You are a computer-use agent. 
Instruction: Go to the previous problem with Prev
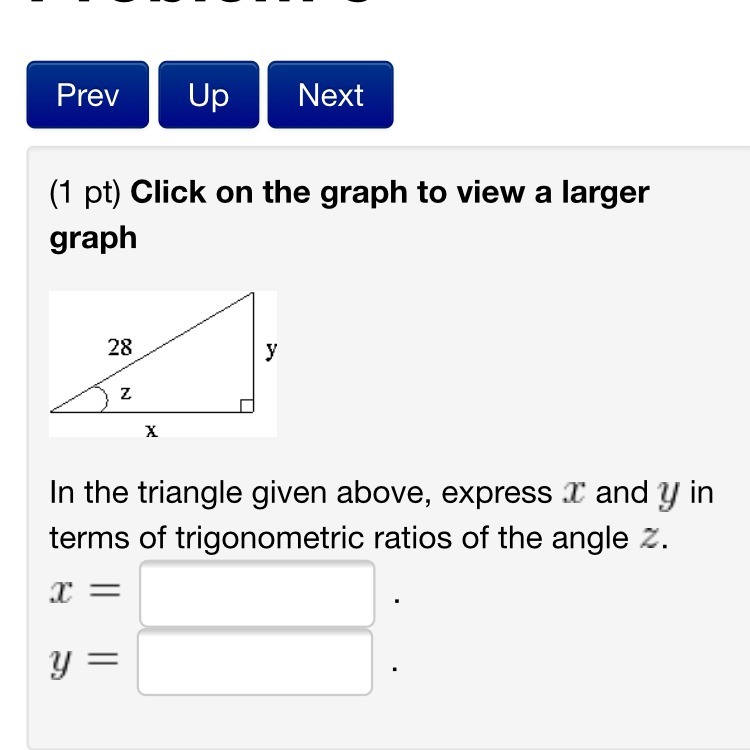pyautogui.click(x=88, y=95)
